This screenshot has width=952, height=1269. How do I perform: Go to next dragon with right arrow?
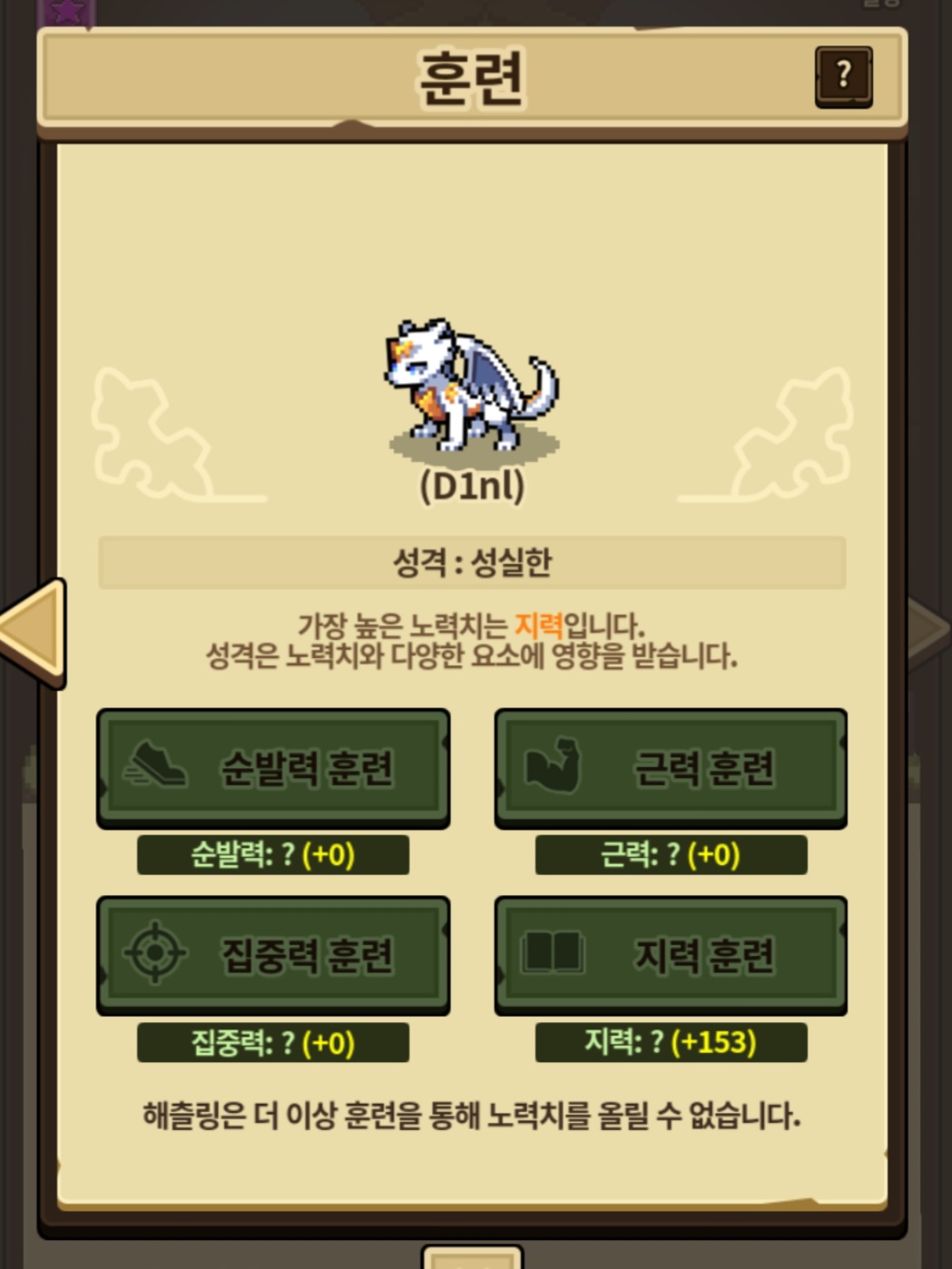point(928,628)
